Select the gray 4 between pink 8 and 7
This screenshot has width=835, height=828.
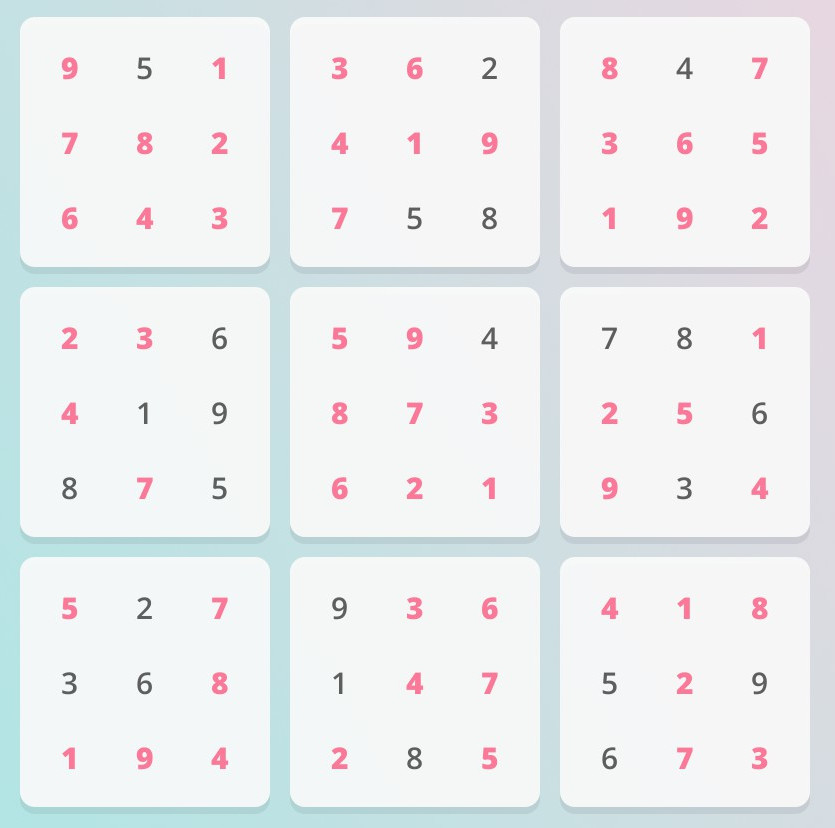pyautogui.click(x=684, y=69)
